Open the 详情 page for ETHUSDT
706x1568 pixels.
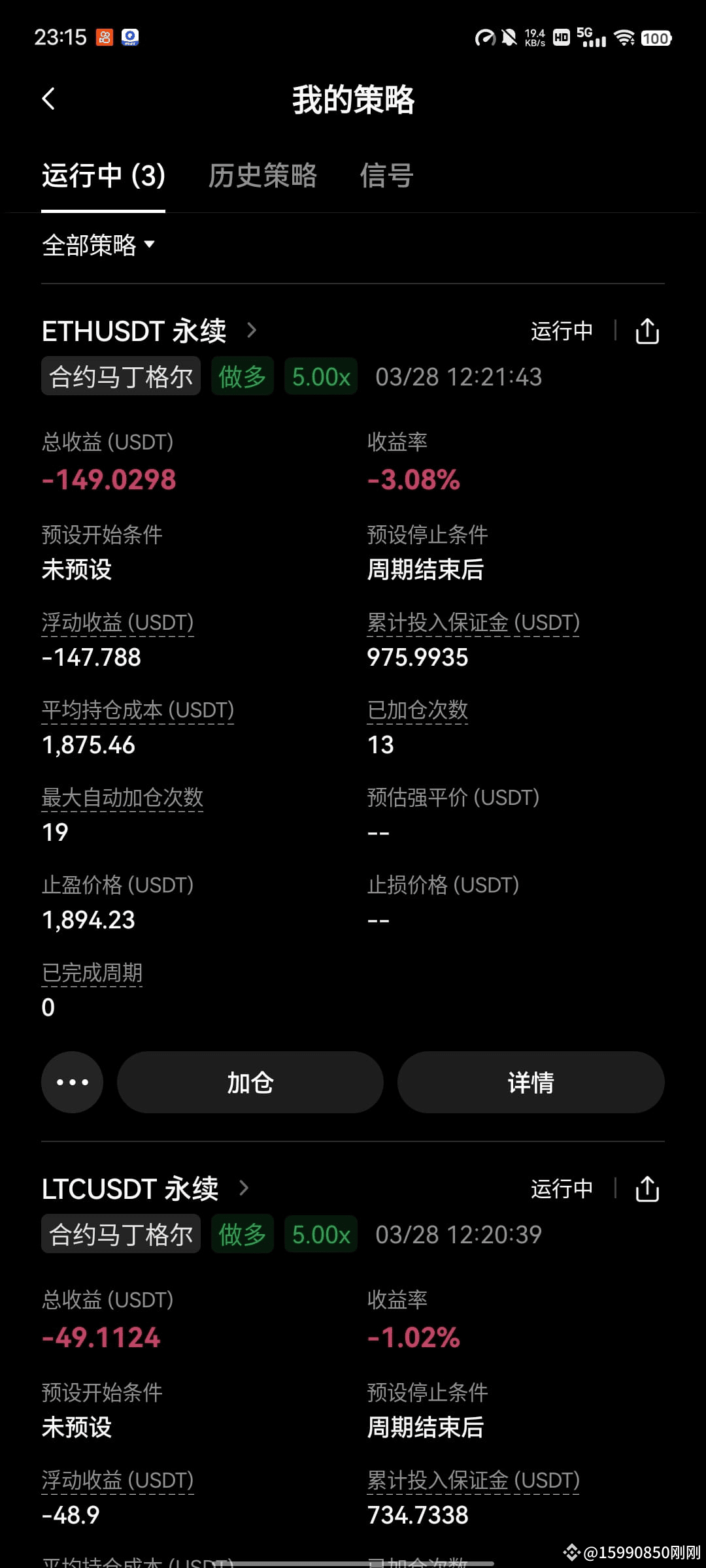(x=531, y=1083)
